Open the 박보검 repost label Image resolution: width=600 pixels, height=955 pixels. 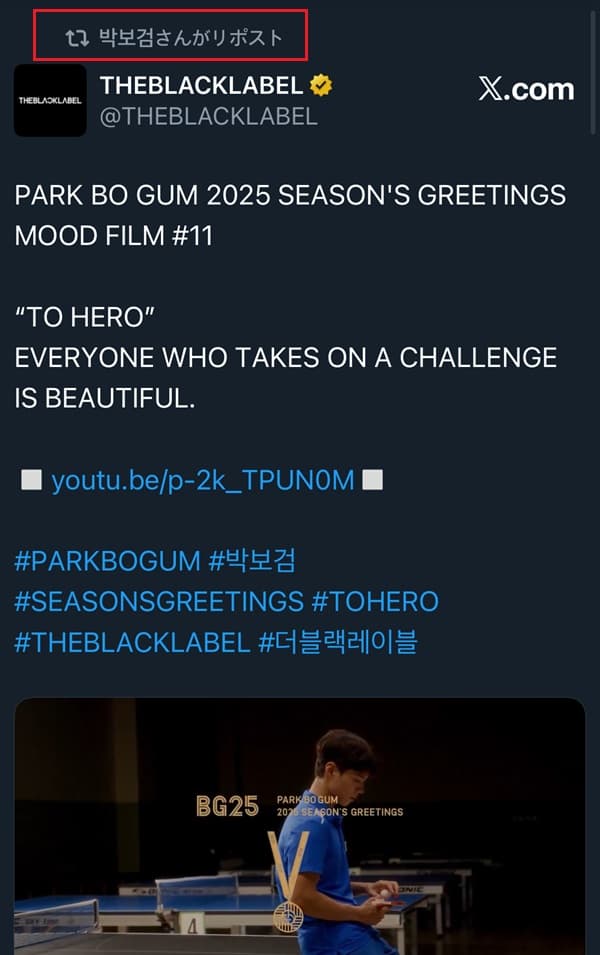tap(190, 38)
